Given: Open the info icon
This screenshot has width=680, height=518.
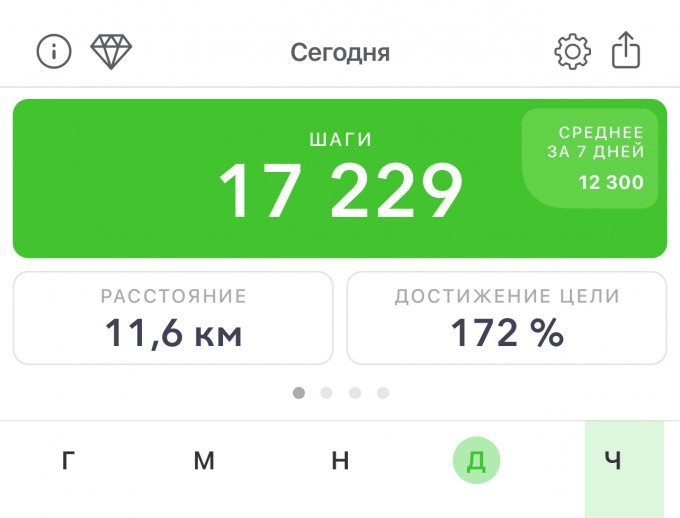Looking at the screenshot, I should click(54, 51).
